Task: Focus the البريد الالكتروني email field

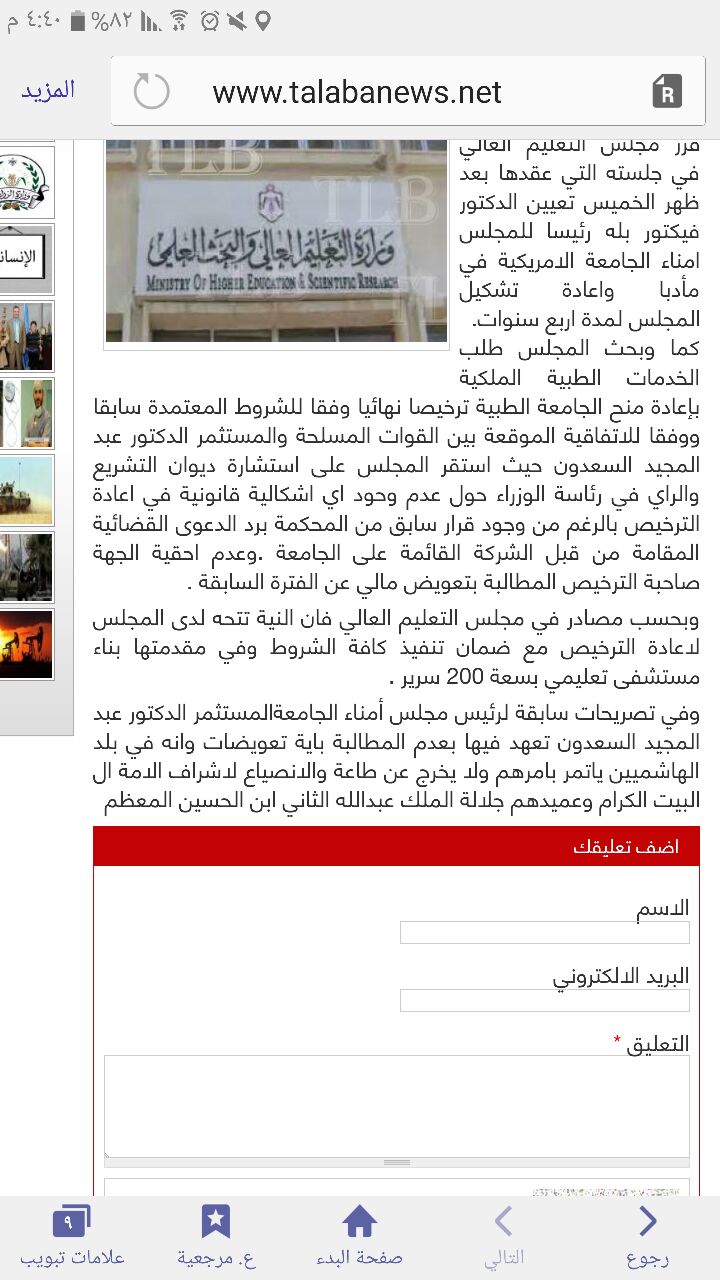Action: (x=544, y=1000)
